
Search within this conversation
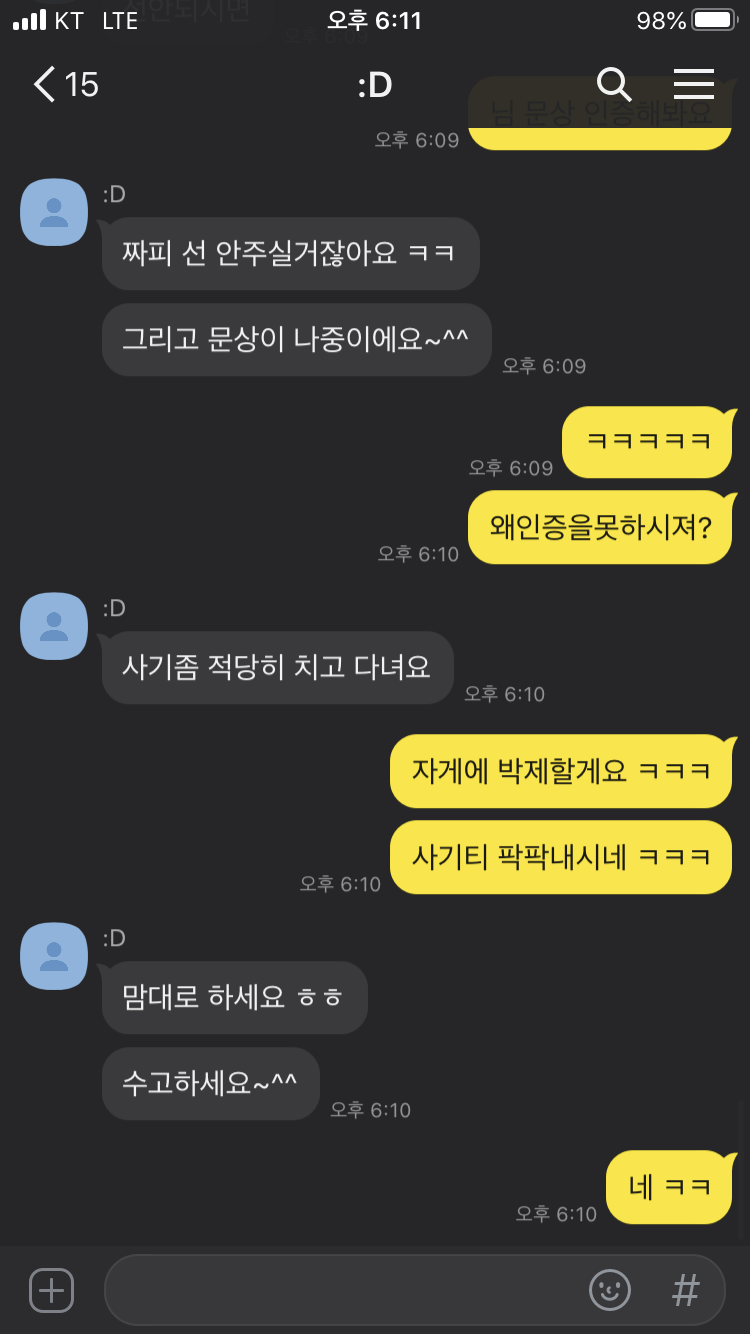613,85
